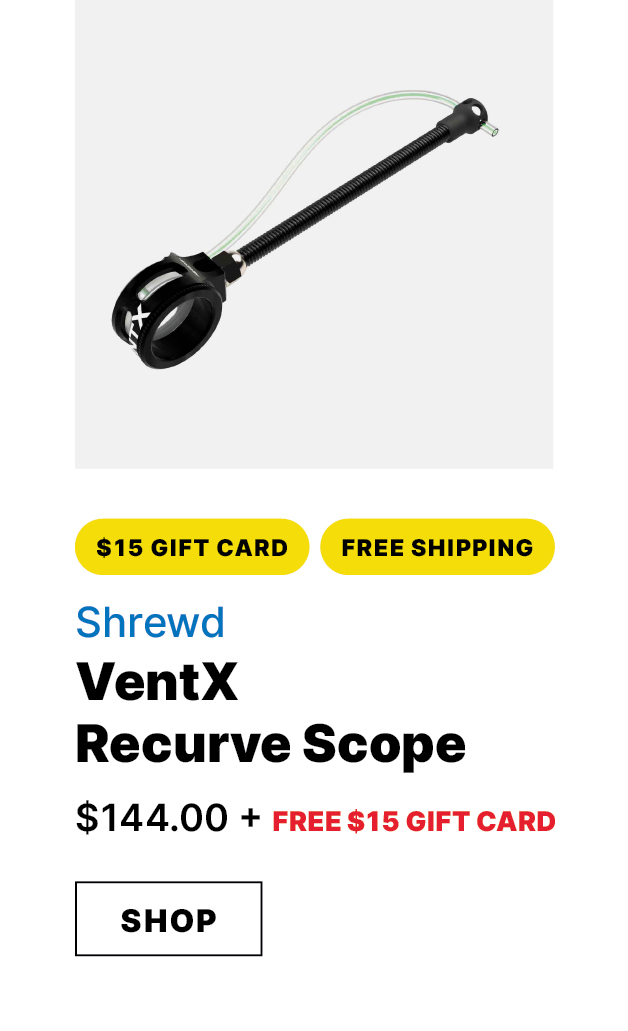Open the VentX Recurve Scope product image
Image resolution: width=628 pixels, height=1031 pixels.
(313, 232)
